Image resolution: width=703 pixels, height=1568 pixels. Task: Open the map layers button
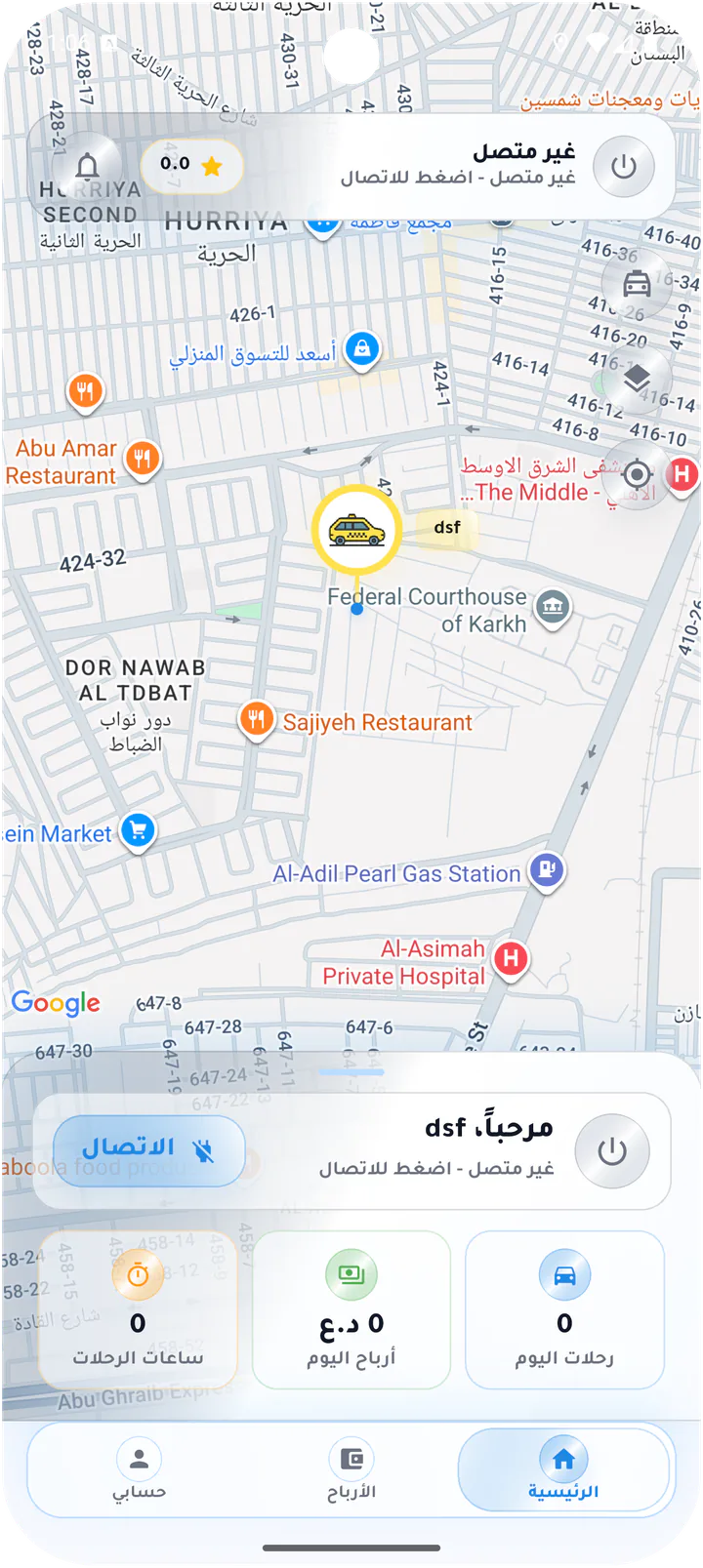click(x=637, y=379)
